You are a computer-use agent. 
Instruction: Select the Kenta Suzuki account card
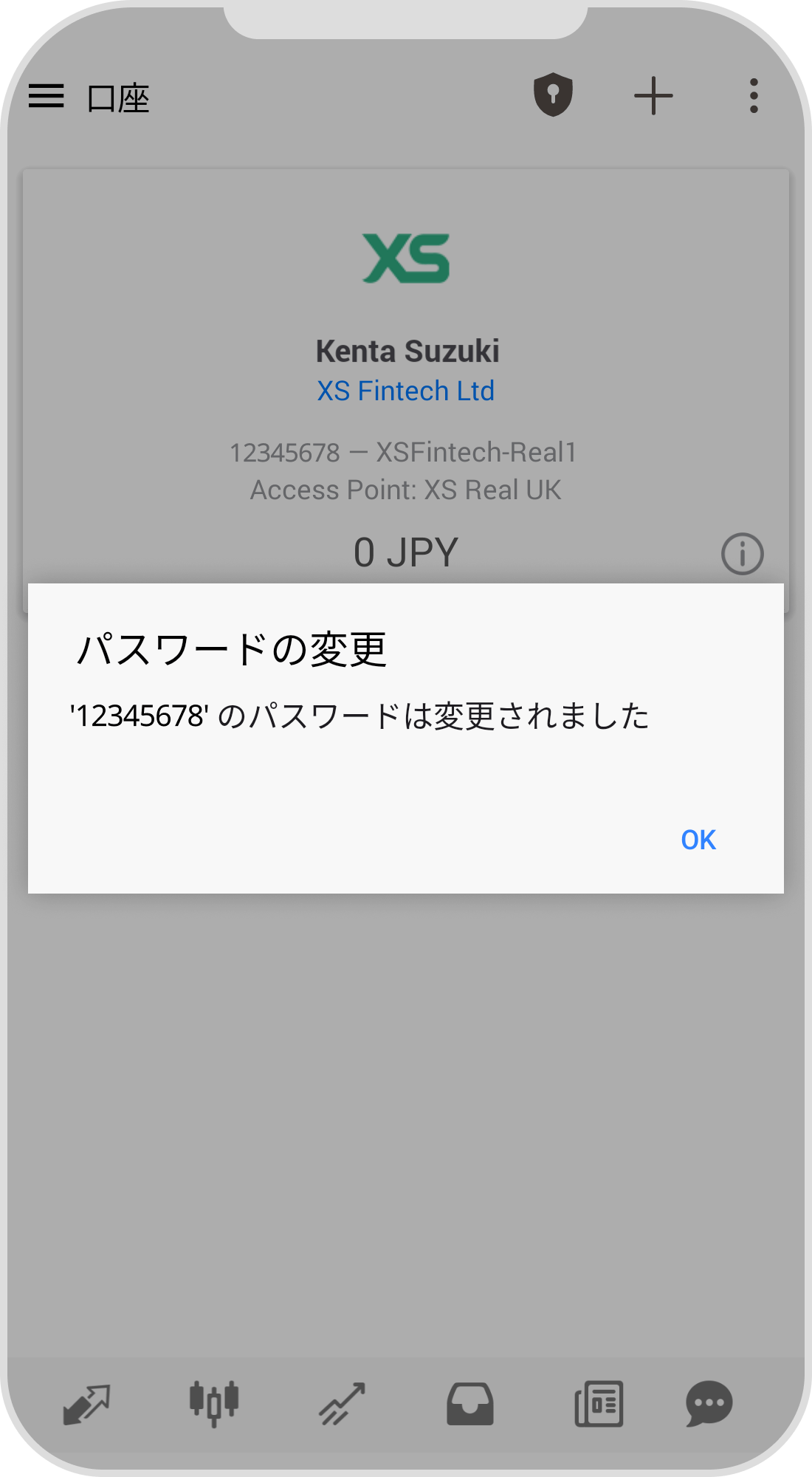tap(406, 352)
